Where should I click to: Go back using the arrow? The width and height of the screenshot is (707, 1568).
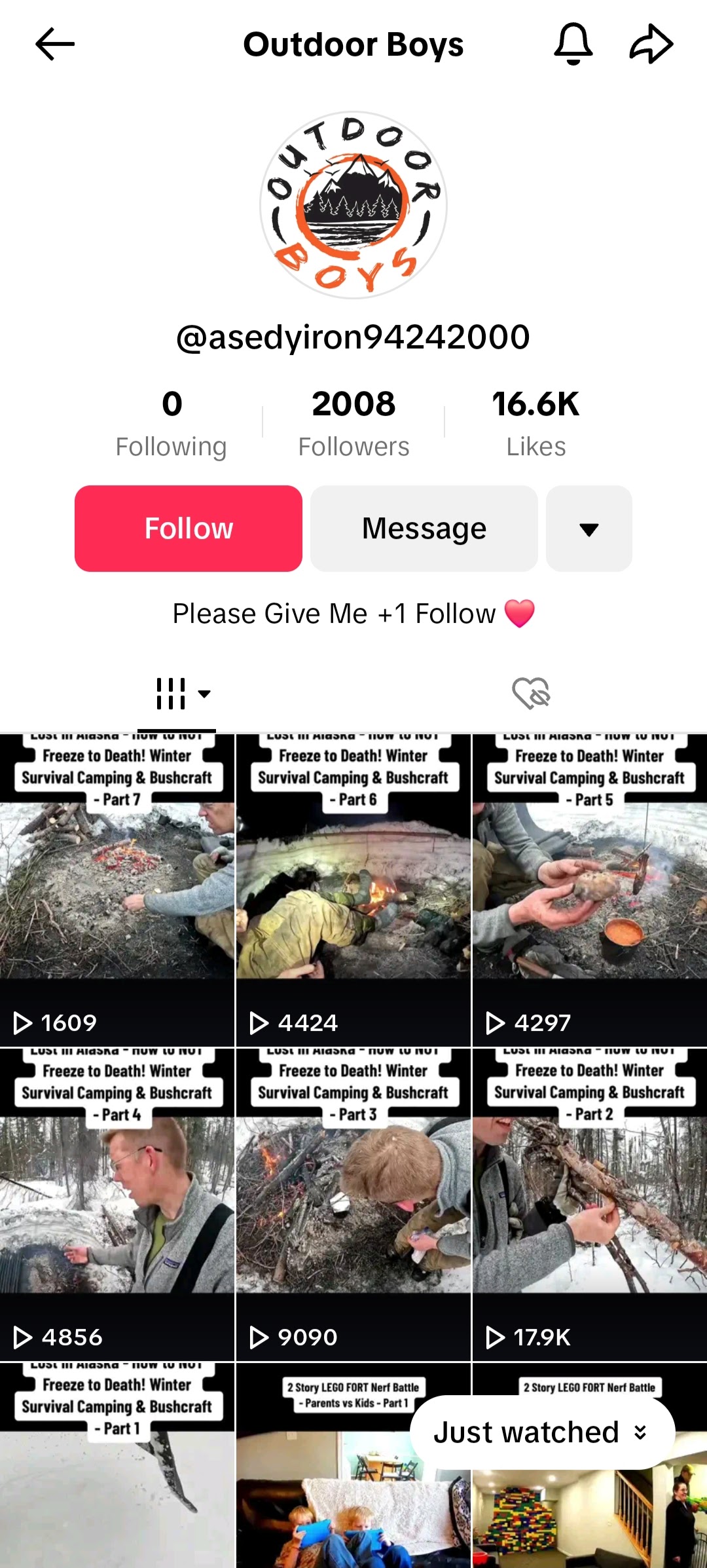tap(55, 45)
